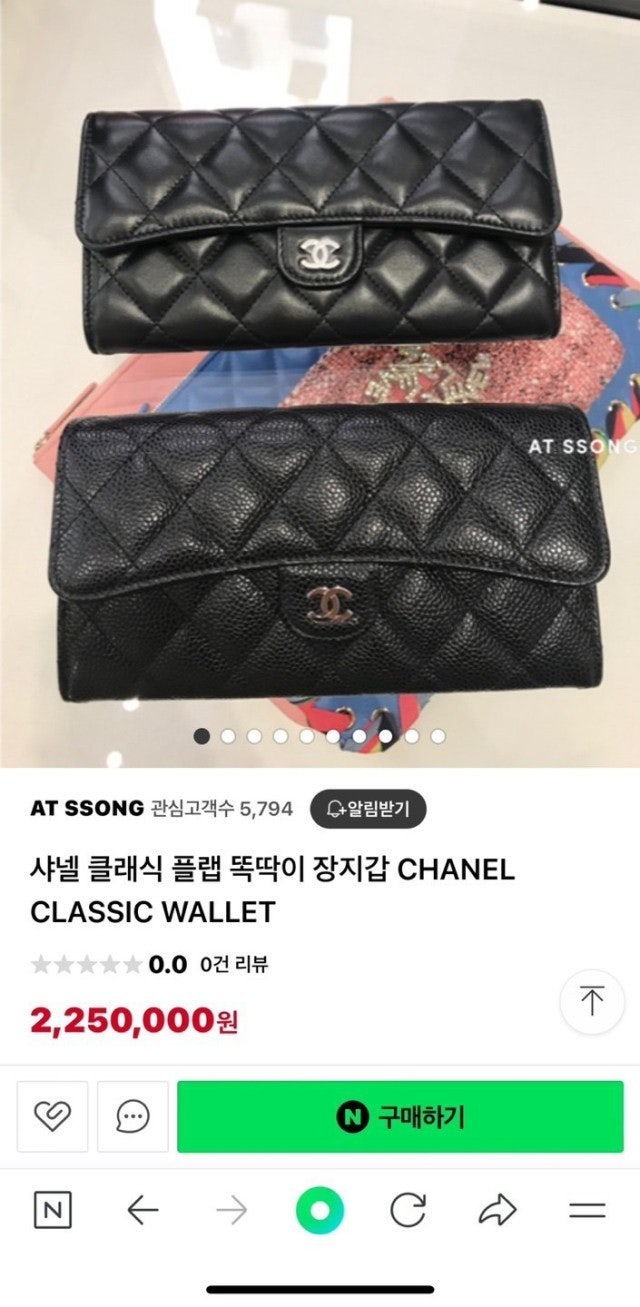Open the 0건 리뷰 reviews section
This screenshot has height=1307, width=640.
click(234, 965)
